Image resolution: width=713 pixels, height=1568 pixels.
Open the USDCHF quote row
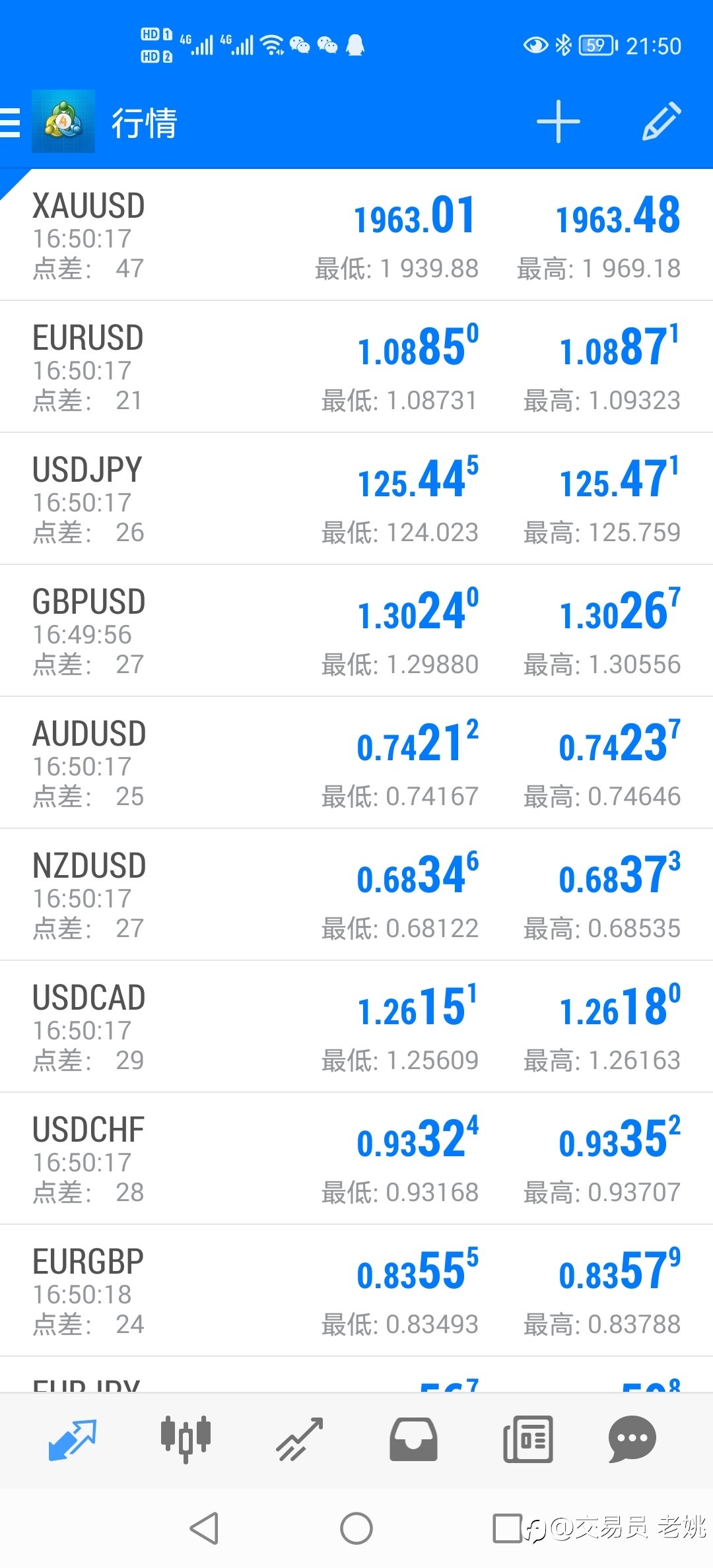(356, 1159)
